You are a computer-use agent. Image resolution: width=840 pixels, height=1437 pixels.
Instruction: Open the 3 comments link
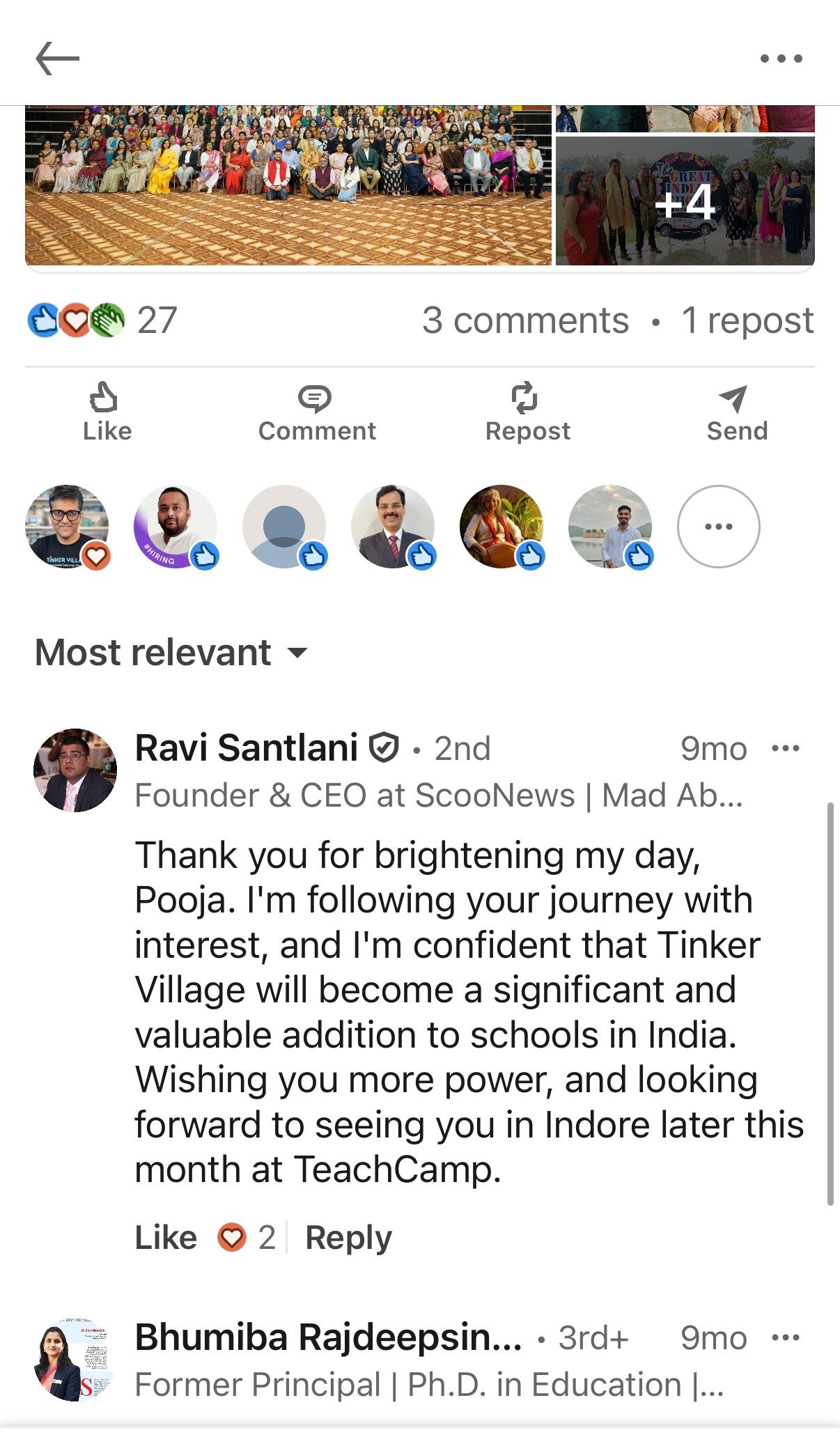point(525,320)
